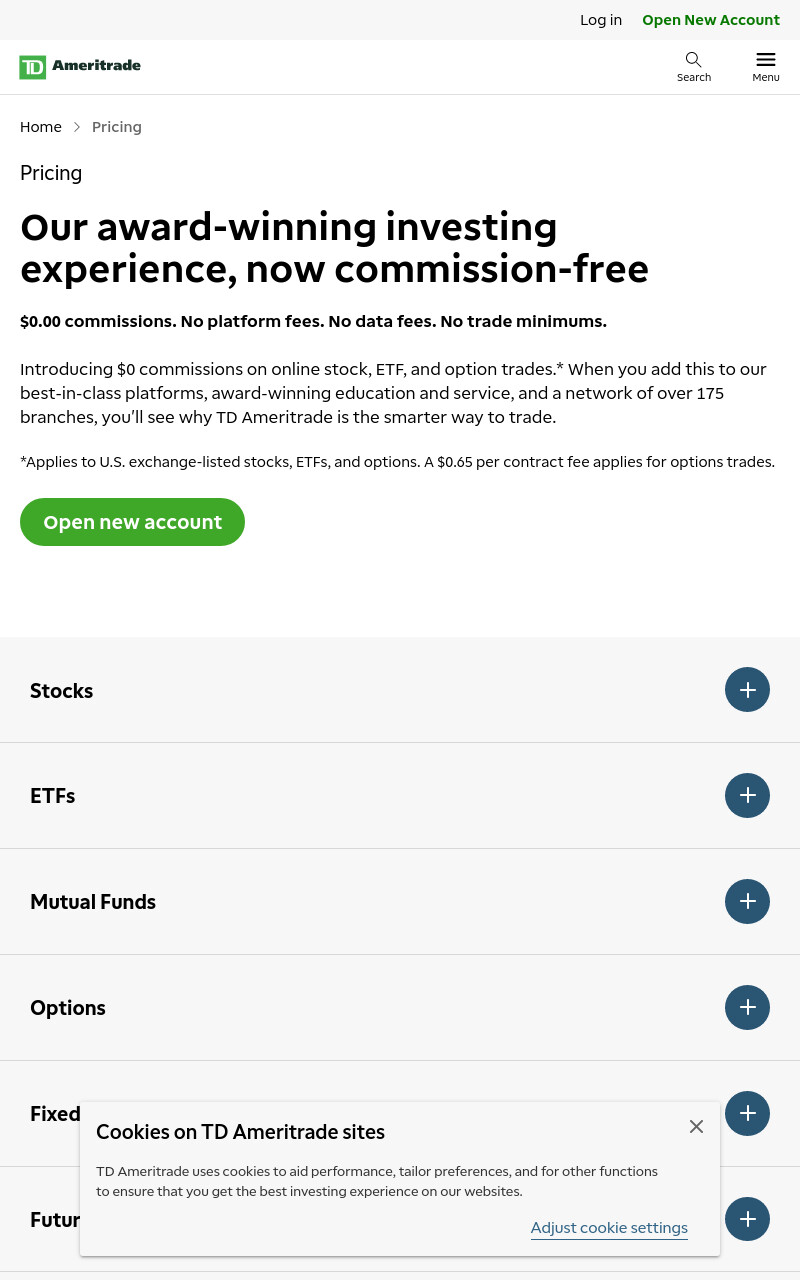This screenshot has width=800, height=1280.
Task: Tap the green Open new account button
Action: click(x=132, y=522)
